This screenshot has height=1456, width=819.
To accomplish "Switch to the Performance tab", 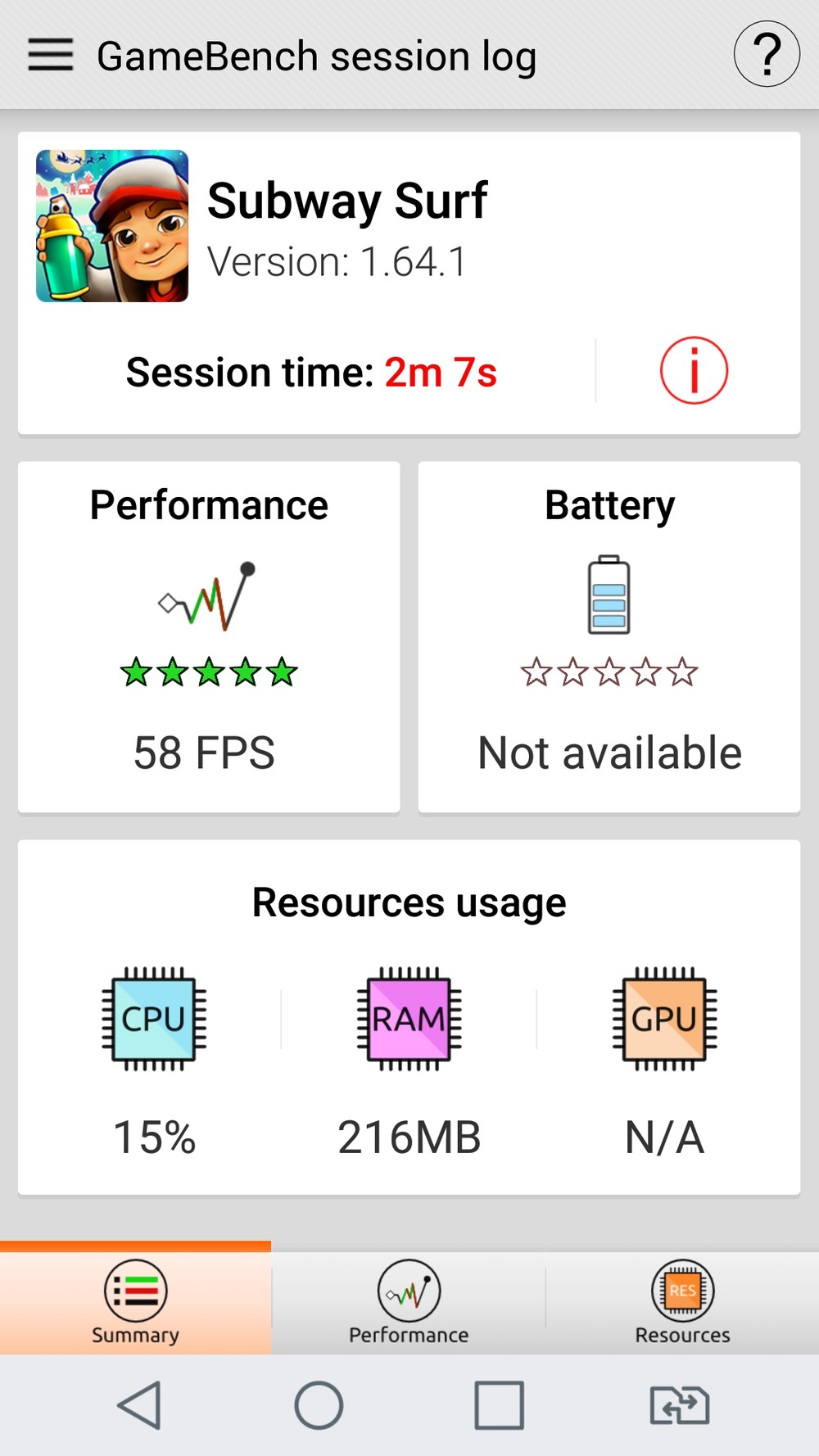I will tap(409, 1302).
